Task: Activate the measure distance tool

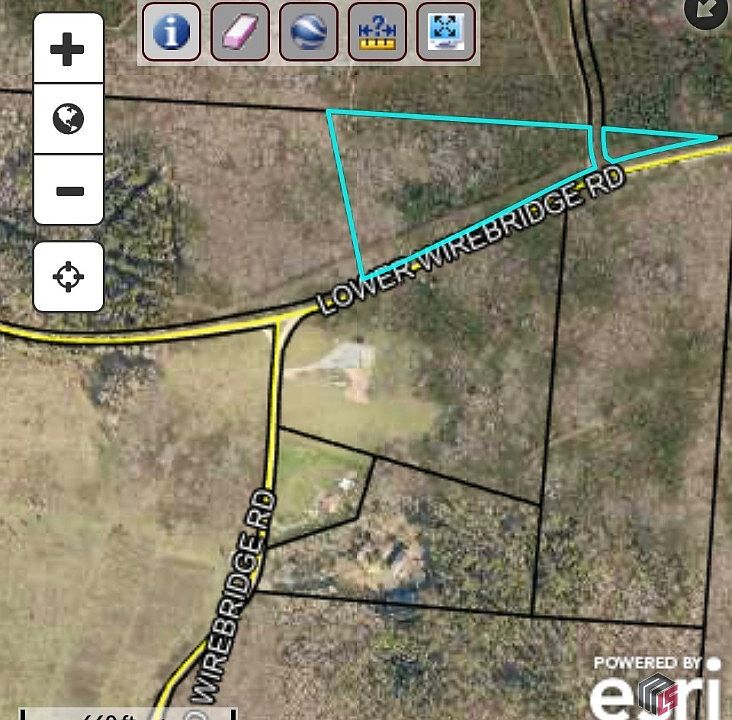Action: [x=377, y=32]
